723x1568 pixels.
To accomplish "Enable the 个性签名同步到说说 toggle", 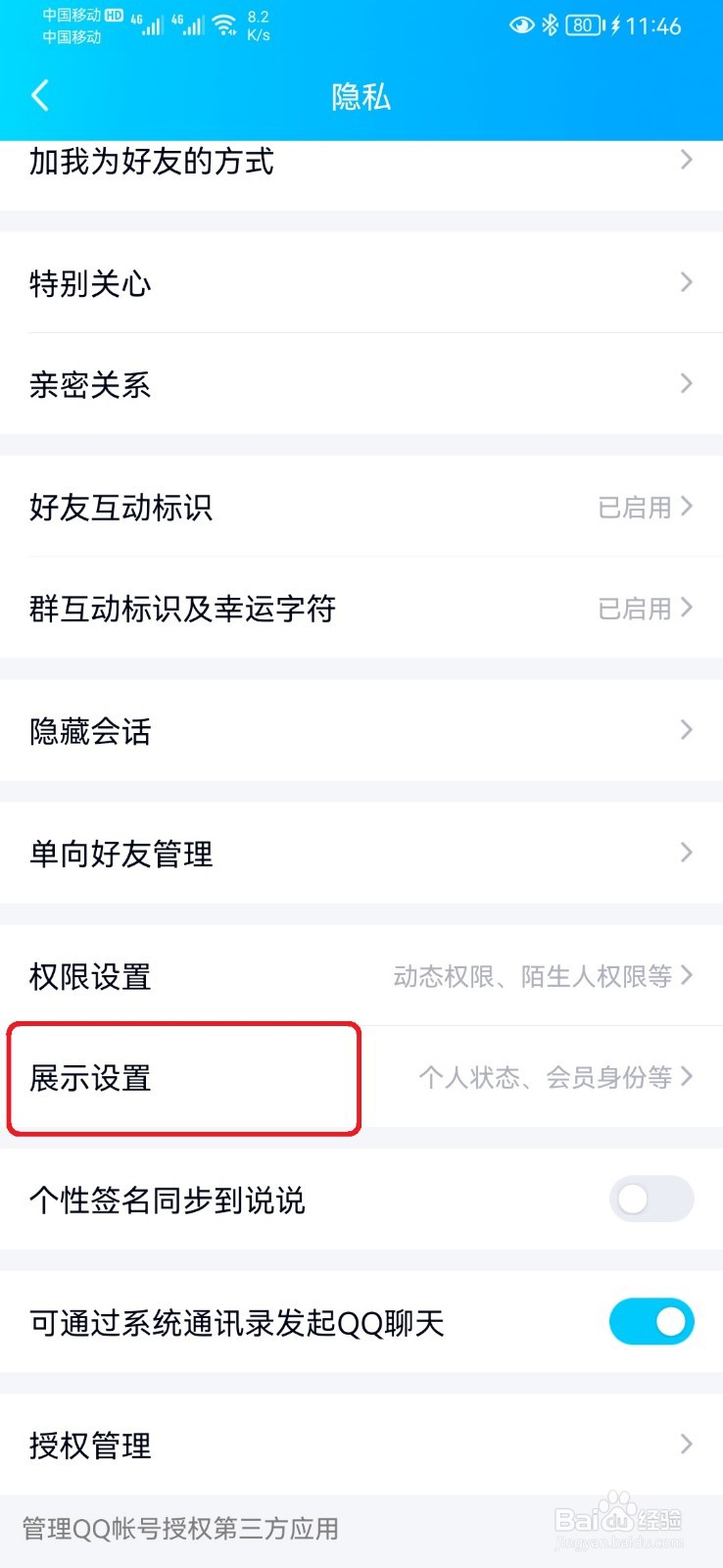I will (651, 1200).
